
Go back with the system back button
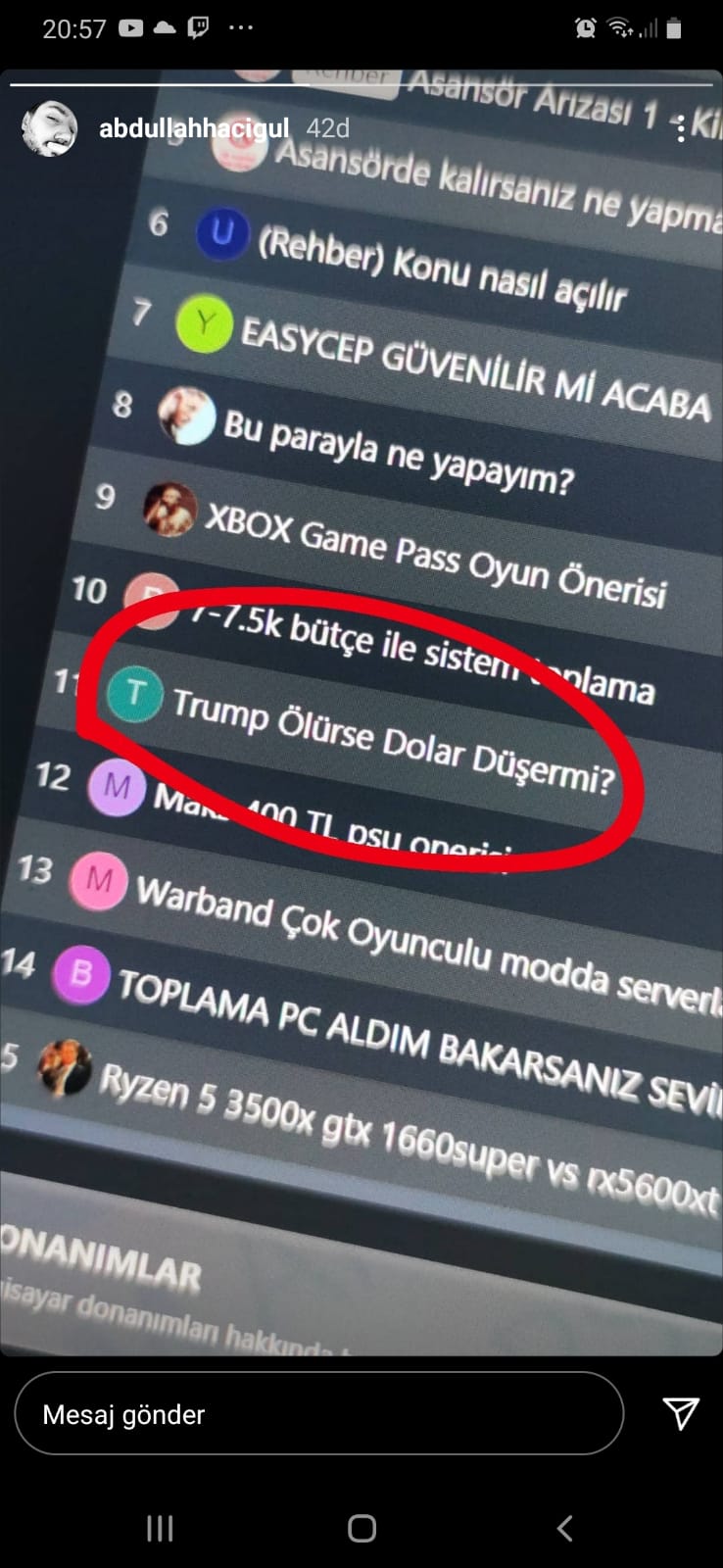tap(564, 1528)
